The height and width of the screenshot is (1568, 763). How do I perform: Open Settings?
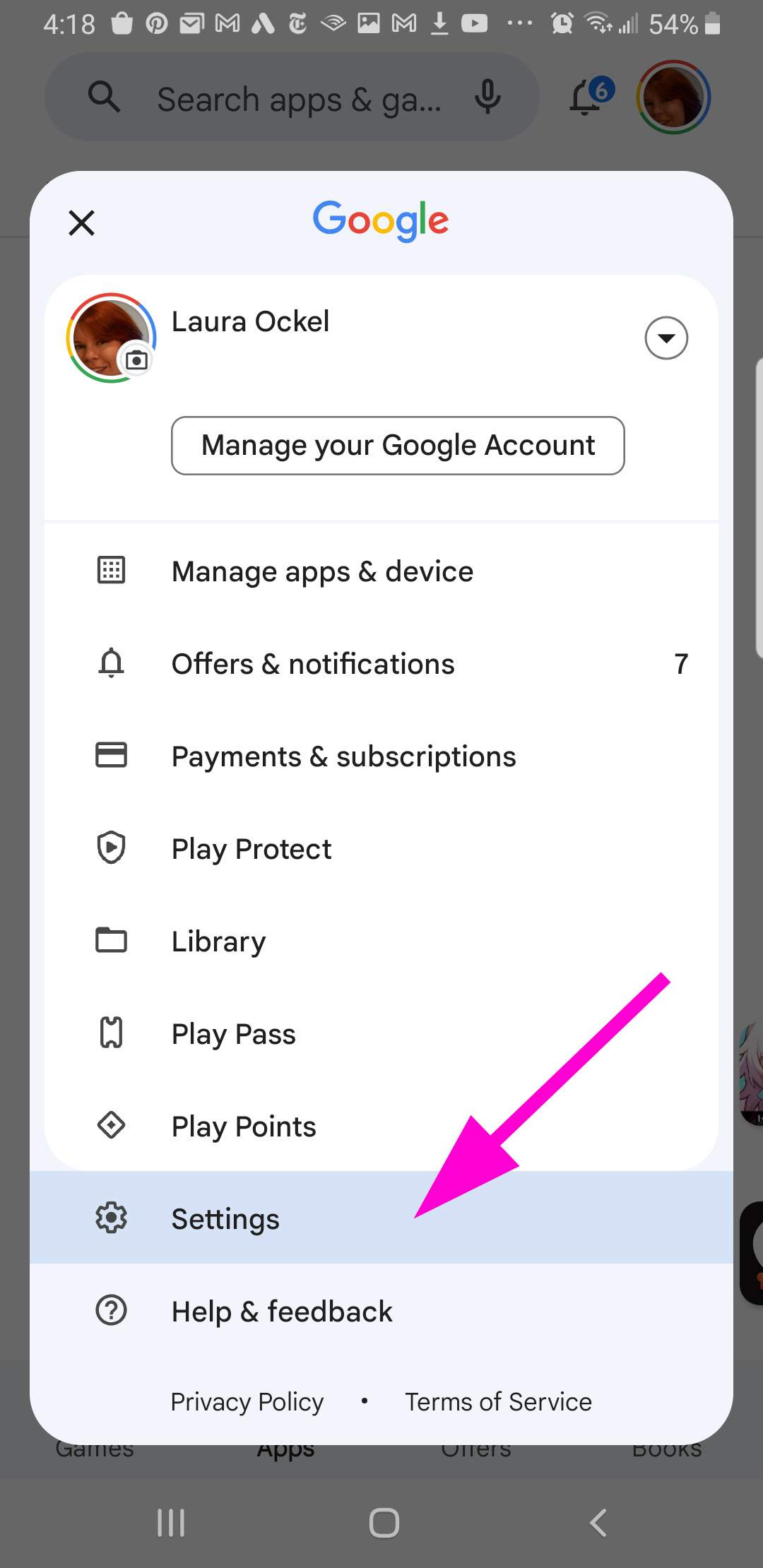click(381, 1218)
